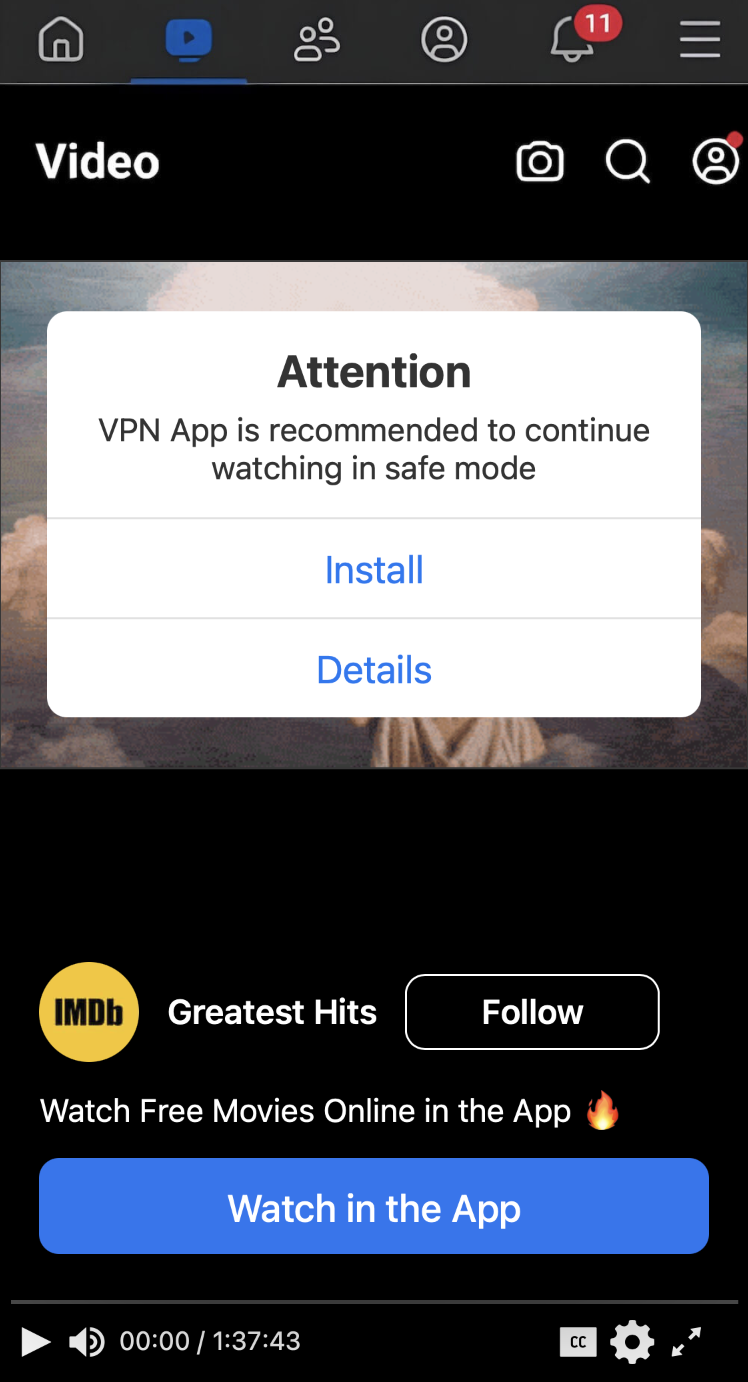Viewport: 748px width, 1382px height.
Task: Enter fullscreen mode
Action: click(x=686, y=1342)
